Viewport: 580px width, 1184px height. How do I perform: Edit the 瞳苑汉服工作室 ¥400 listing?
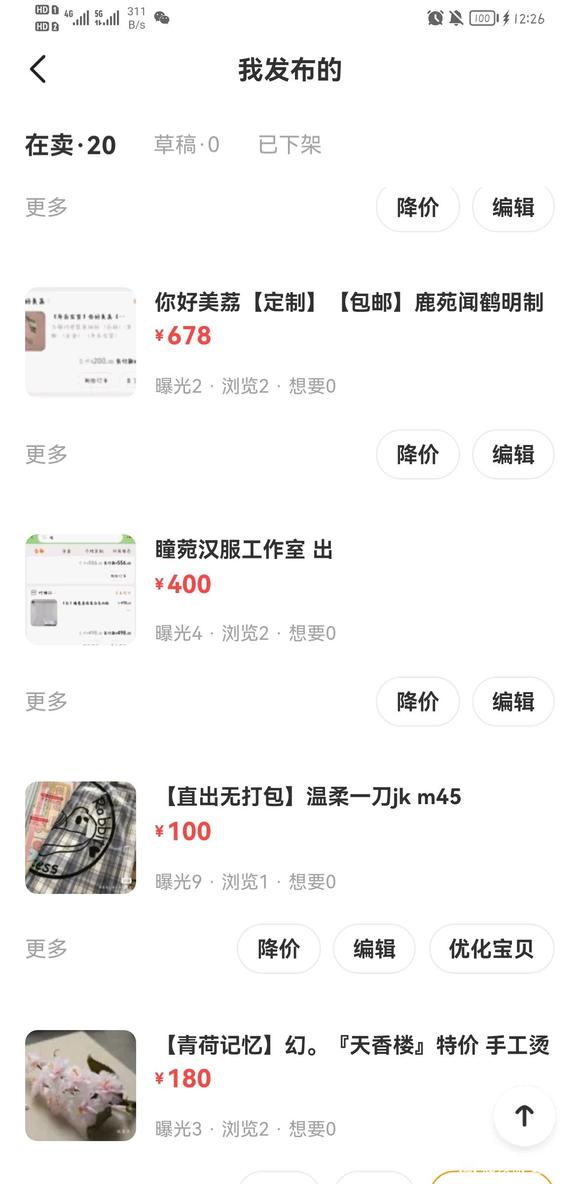(x=514, y=701)
